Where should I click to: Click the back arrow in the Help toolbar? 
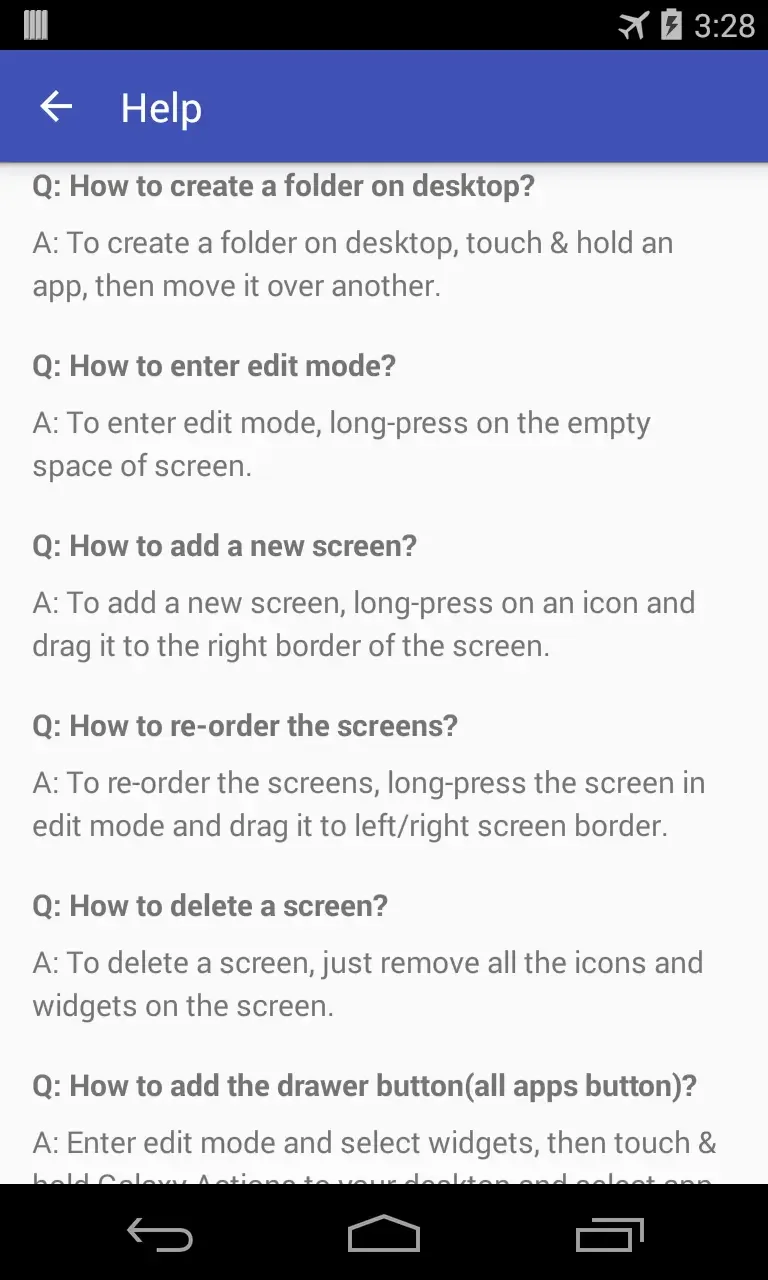(55, 106)
